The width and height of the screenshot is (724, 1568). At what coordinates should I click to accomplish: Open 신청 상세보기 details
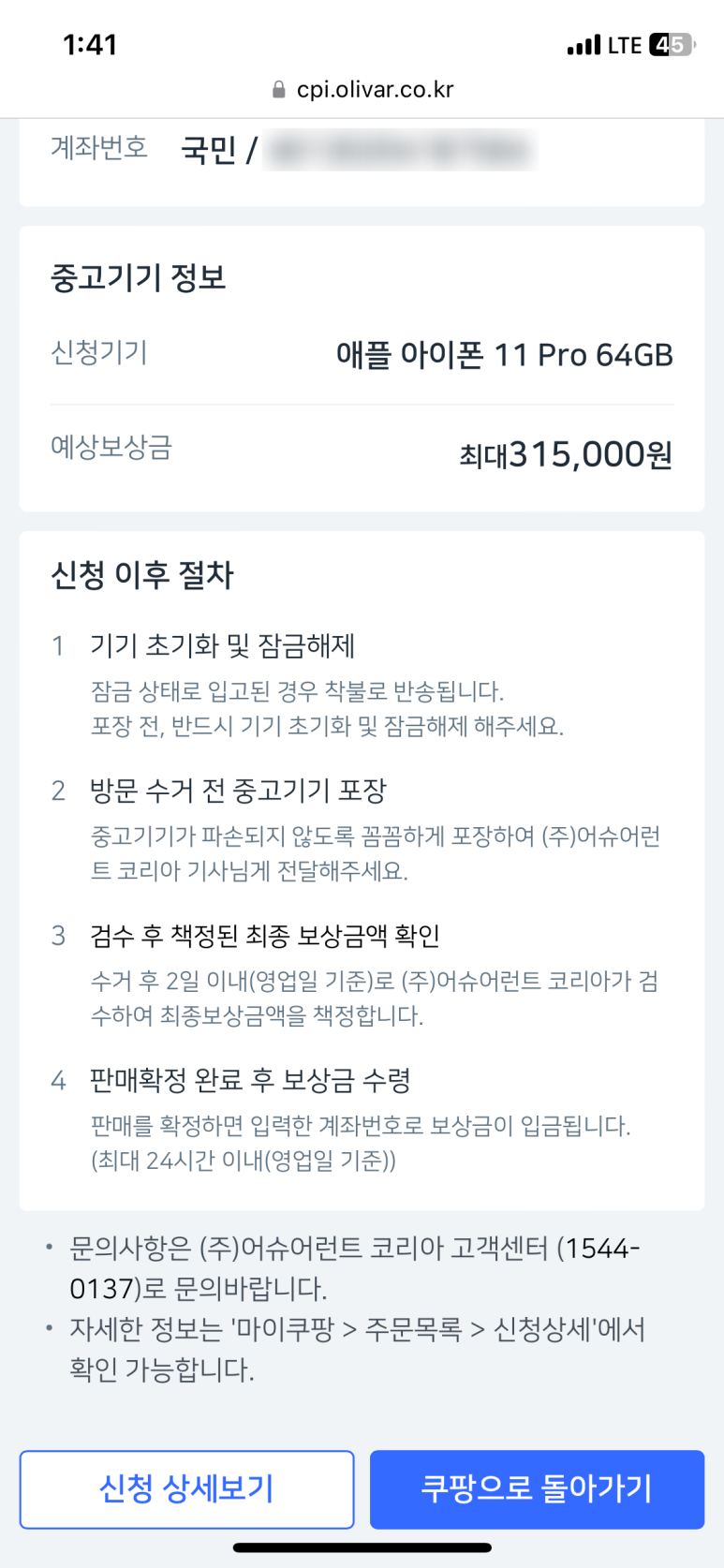pos(186,1489)
